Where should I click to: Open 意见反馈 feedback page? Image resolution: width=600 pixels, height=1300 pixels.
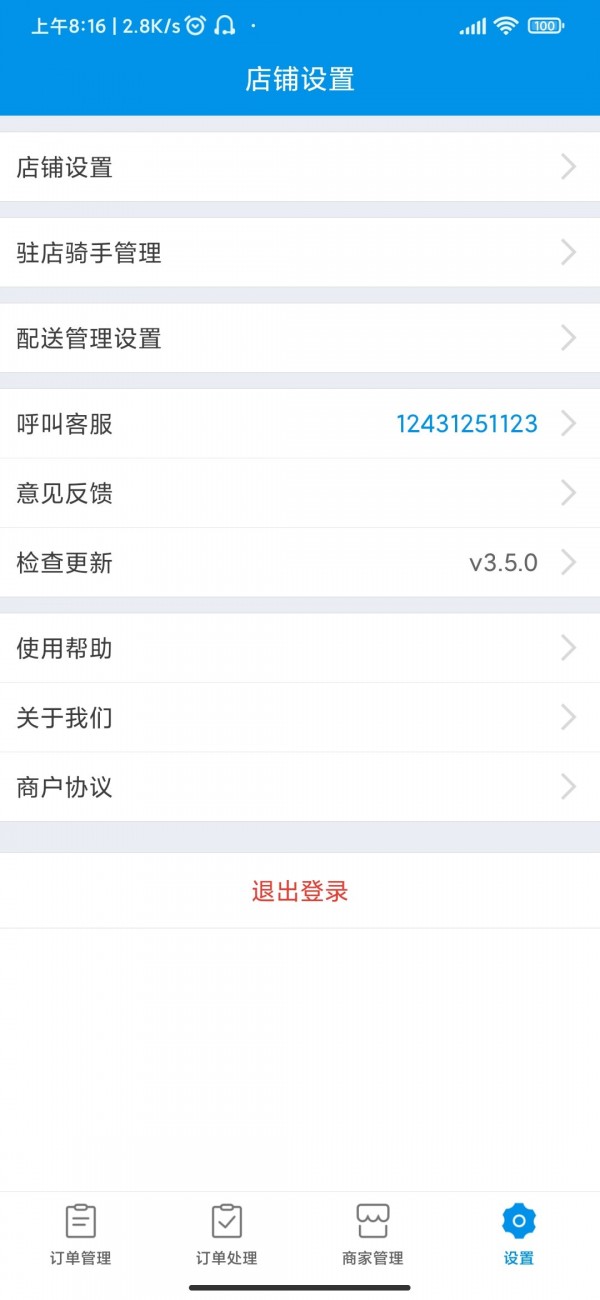point(300,493)
